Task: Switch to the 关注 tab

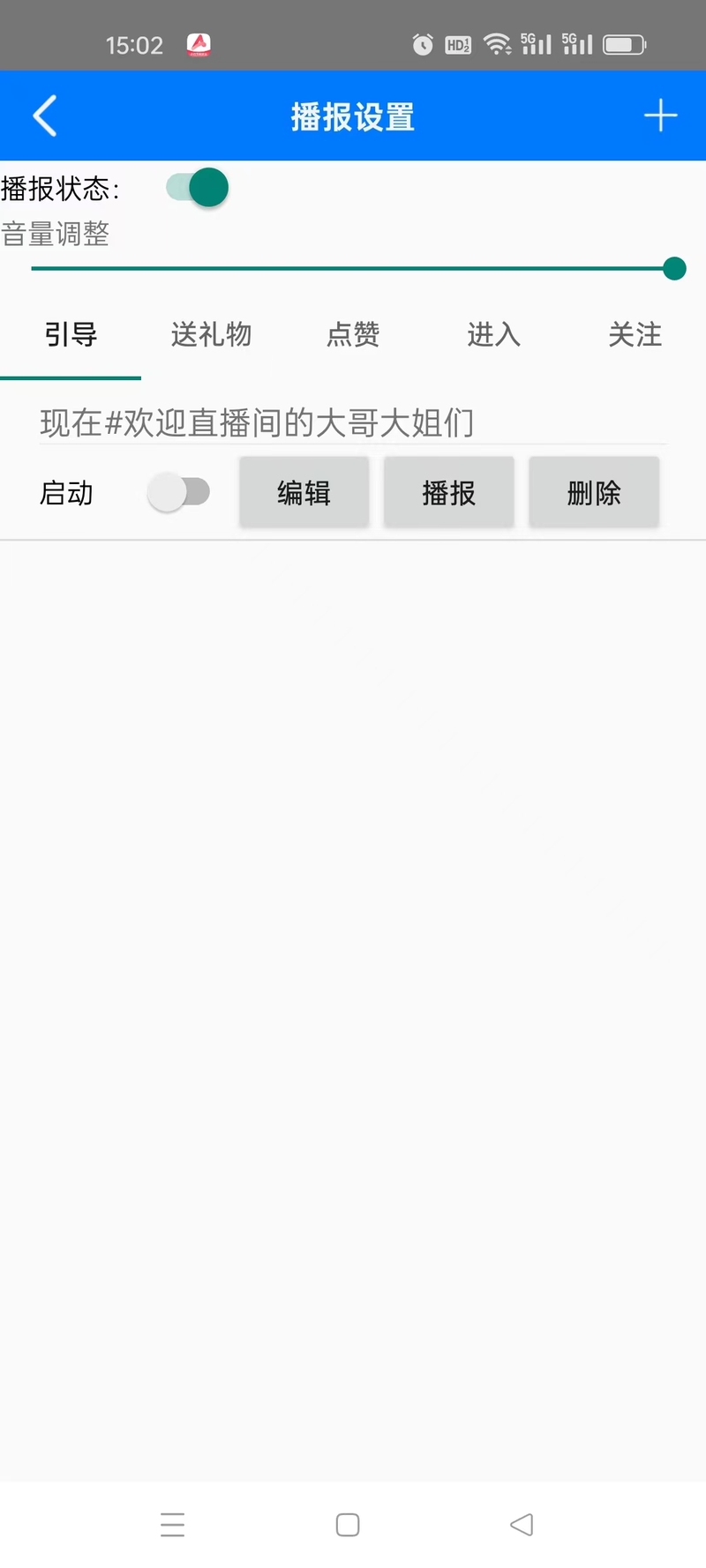Action: (x=635, y=335)
